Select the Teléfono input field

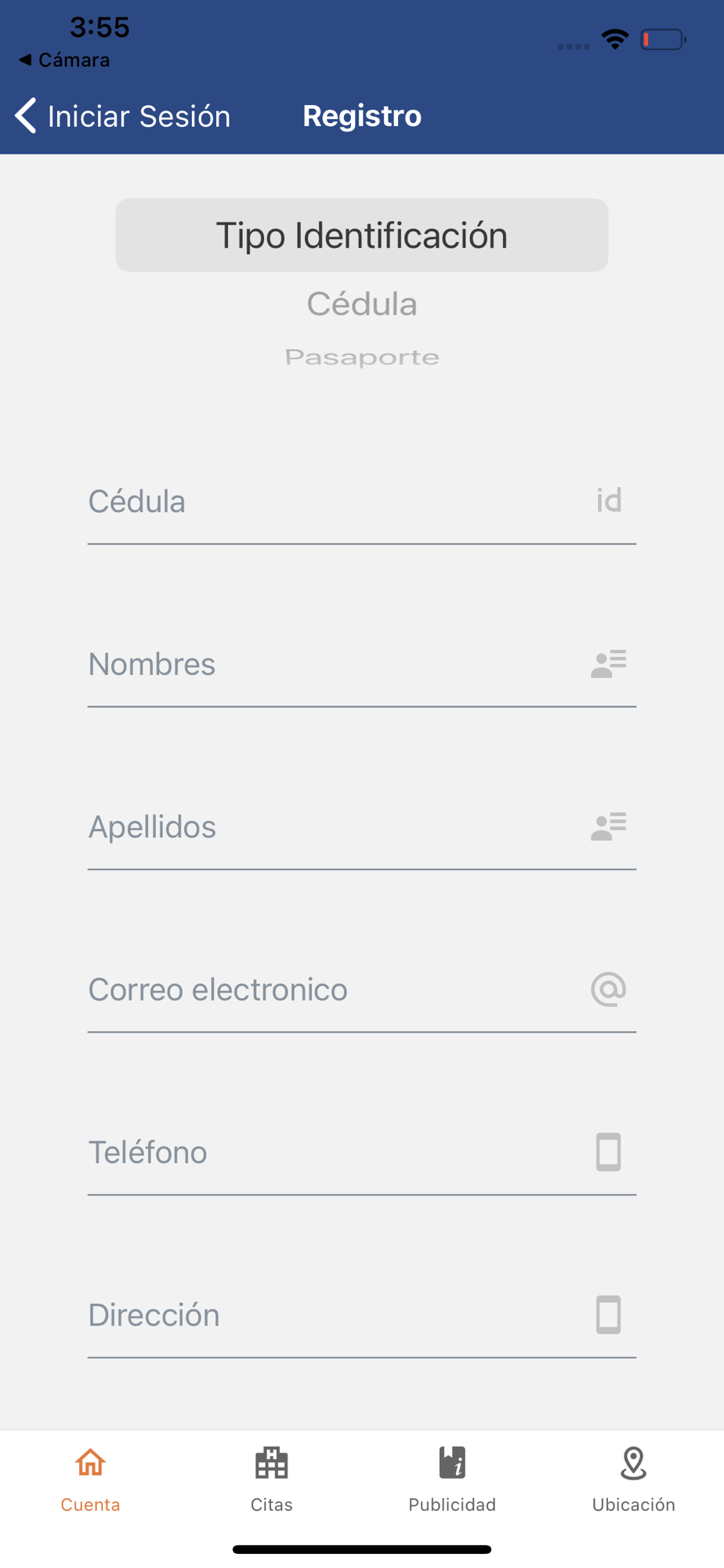point(337,1152)
